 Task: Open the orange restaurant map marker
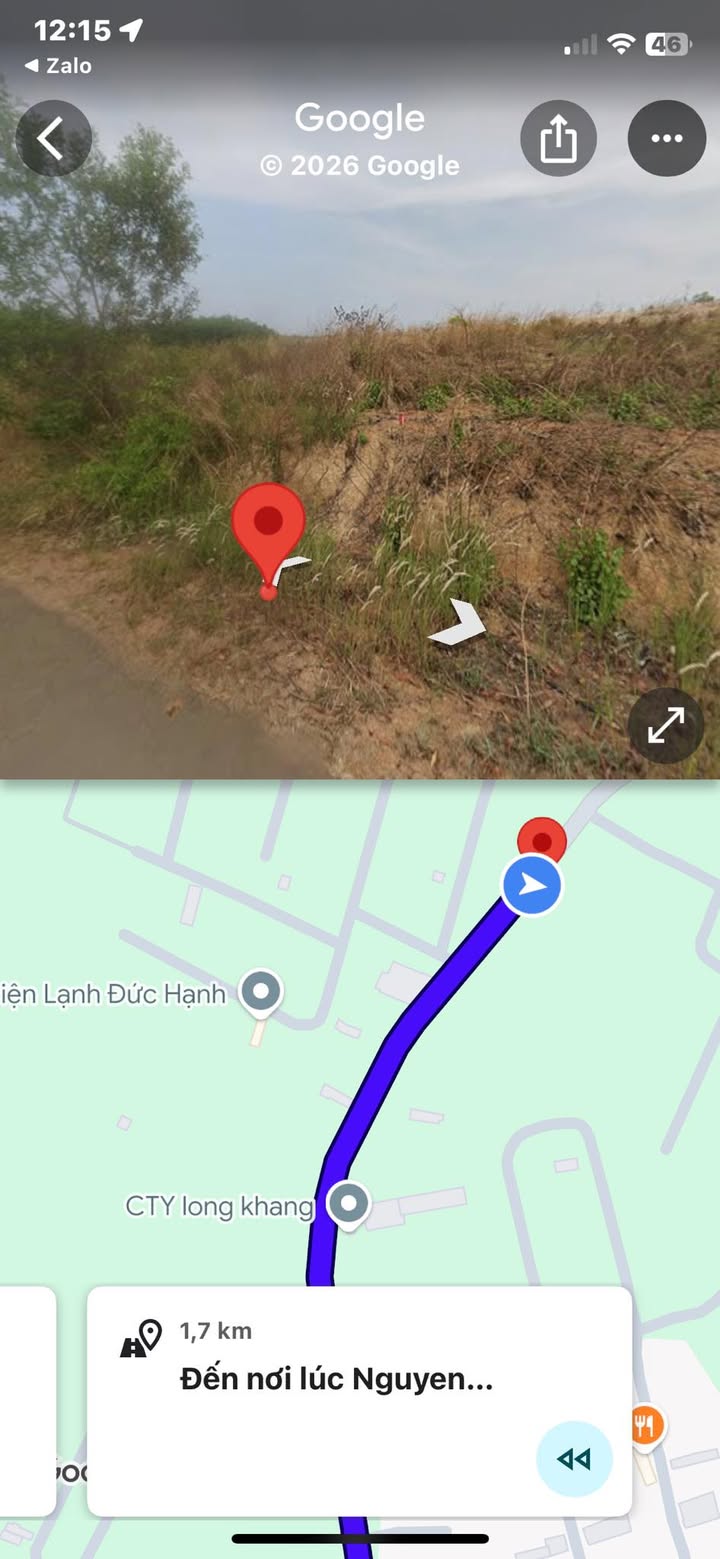coord(646,1424)
